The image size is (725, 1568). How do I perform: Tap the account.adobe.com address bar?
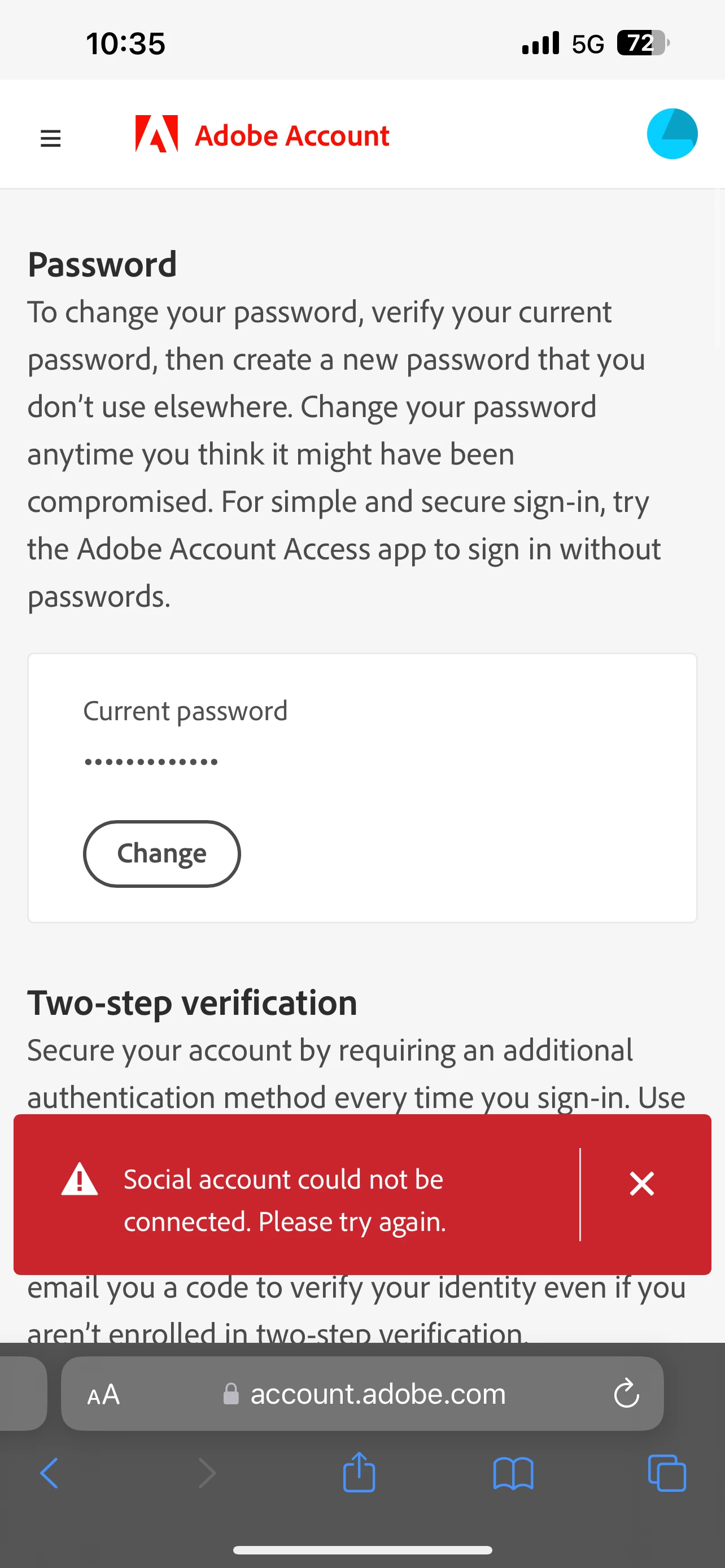click(377, 1394)
